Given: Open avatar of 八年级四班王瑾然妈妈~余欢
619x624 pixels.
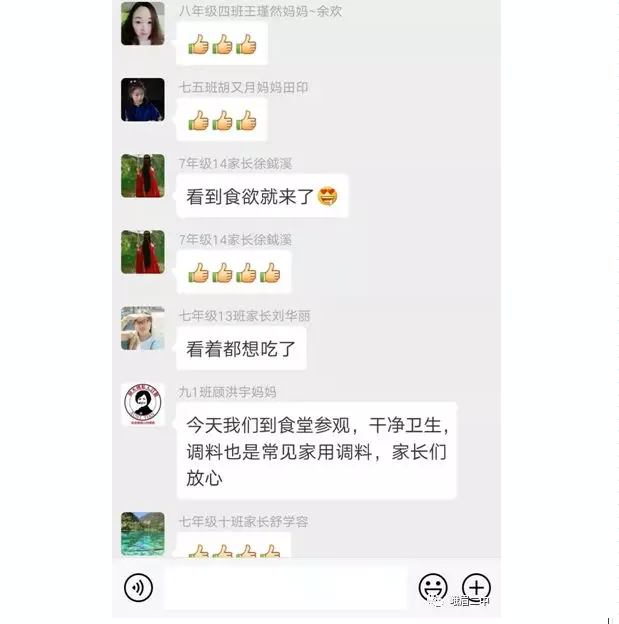Looking at the screenshot, I should pyautogui.click(x=142, y=23).
